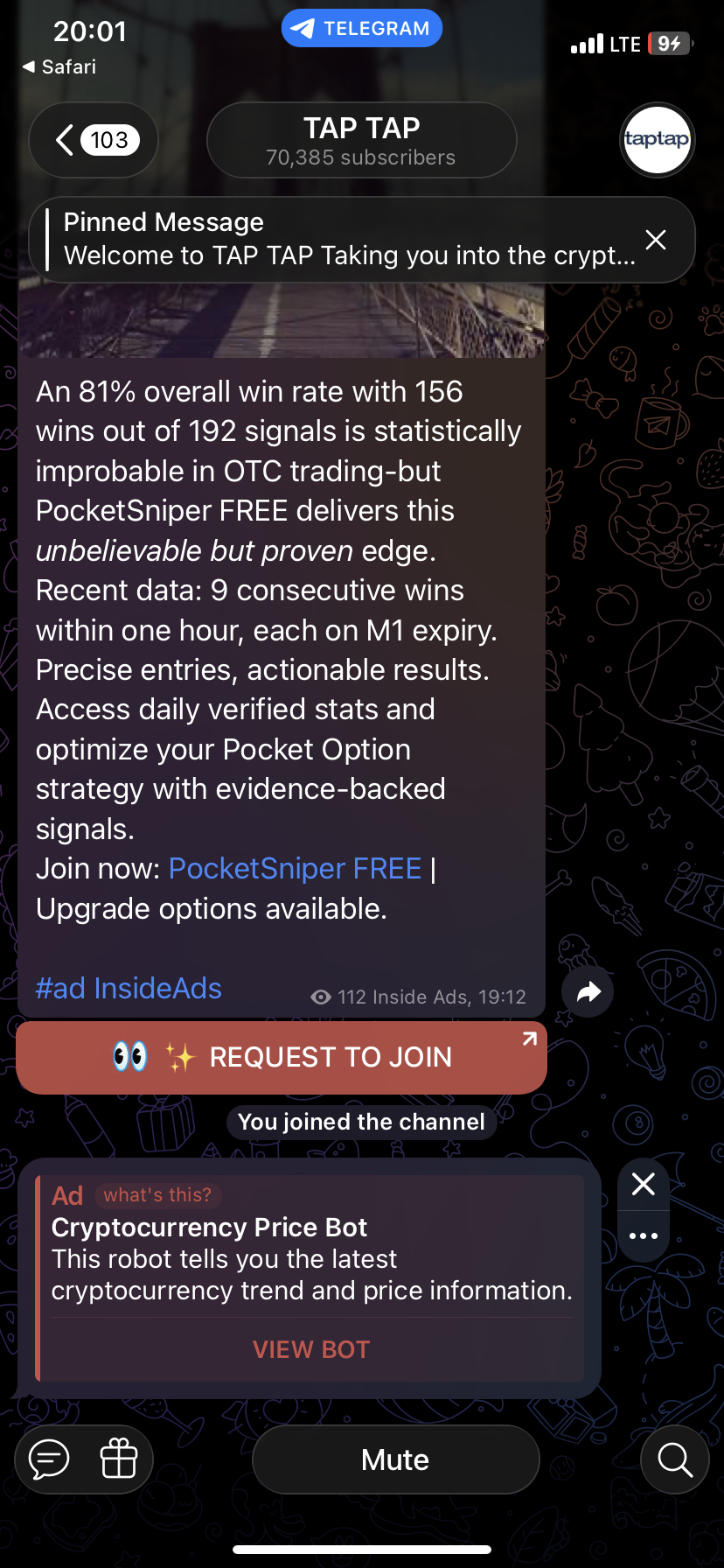
Task: Return to Safari from the status bar
Action: point(59,66)
